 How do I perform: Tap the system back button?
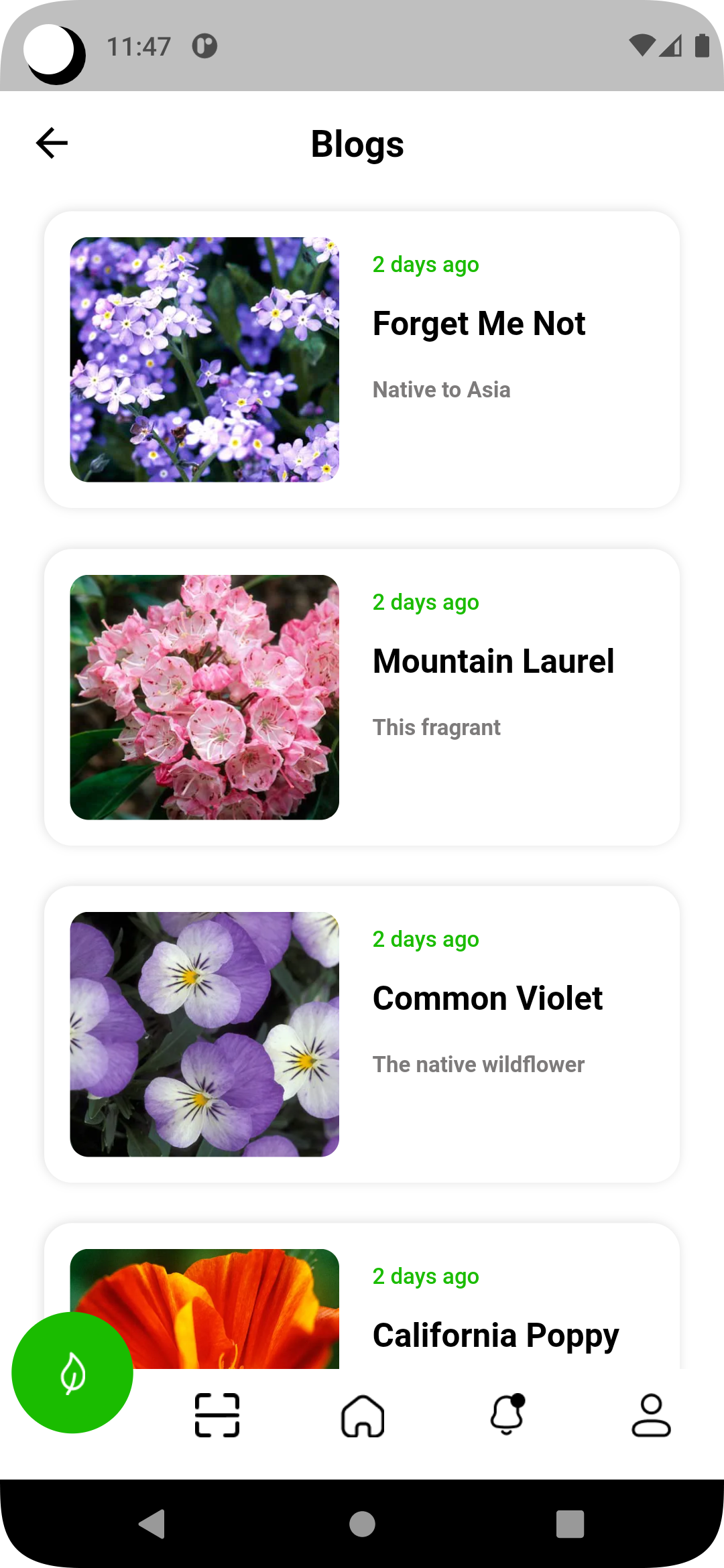tap(153, 1524)
